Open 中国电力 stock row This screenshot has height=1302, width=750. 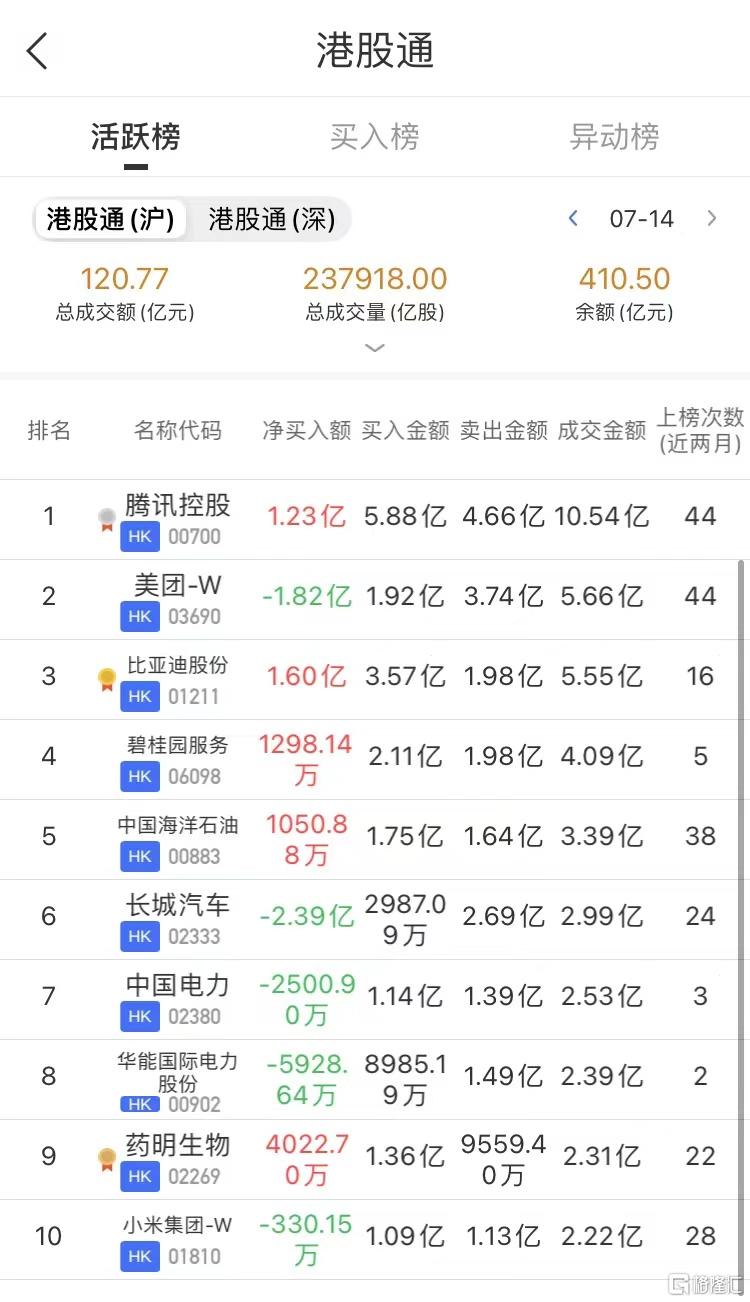coord(375,999)
